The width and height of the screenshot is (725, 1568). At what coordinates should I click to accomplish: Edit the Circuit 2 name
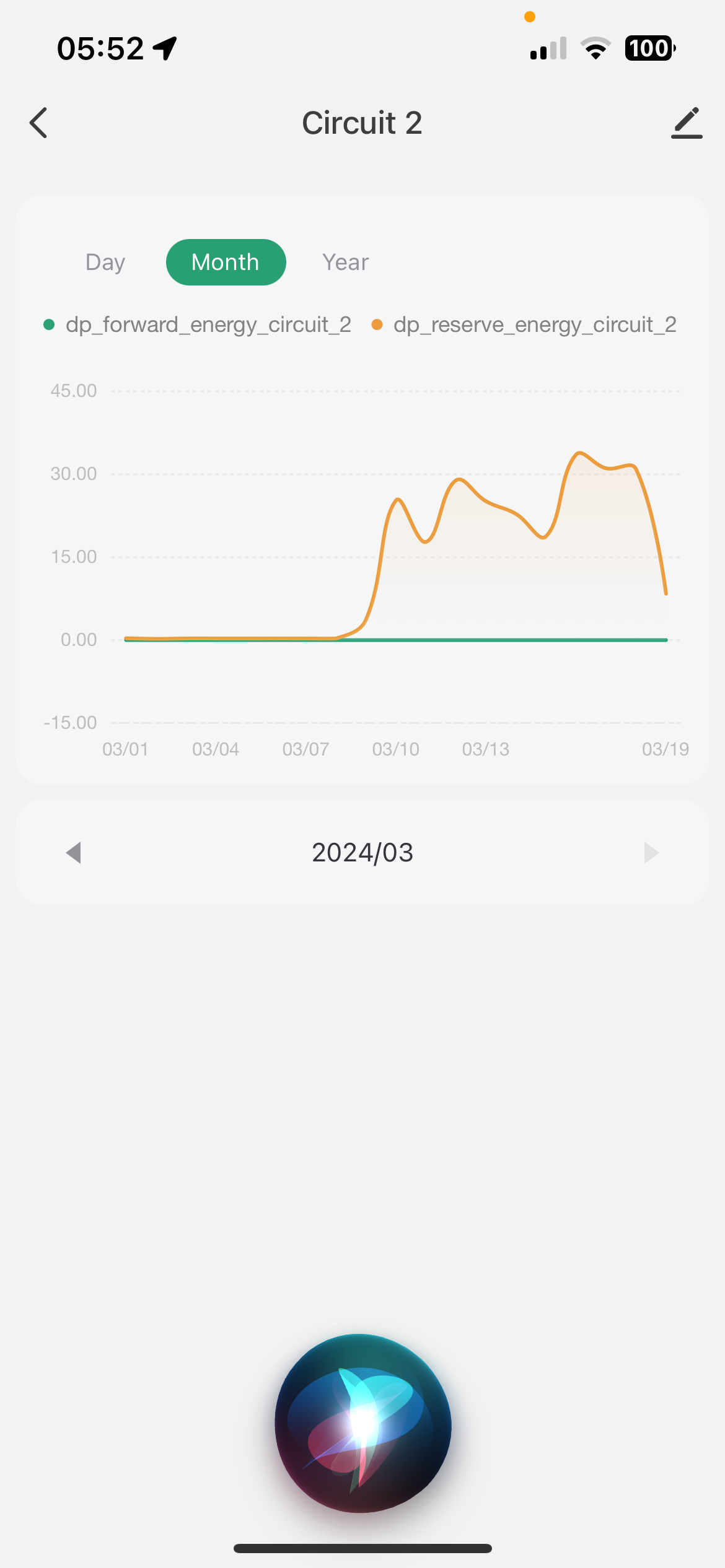[687, 123]
